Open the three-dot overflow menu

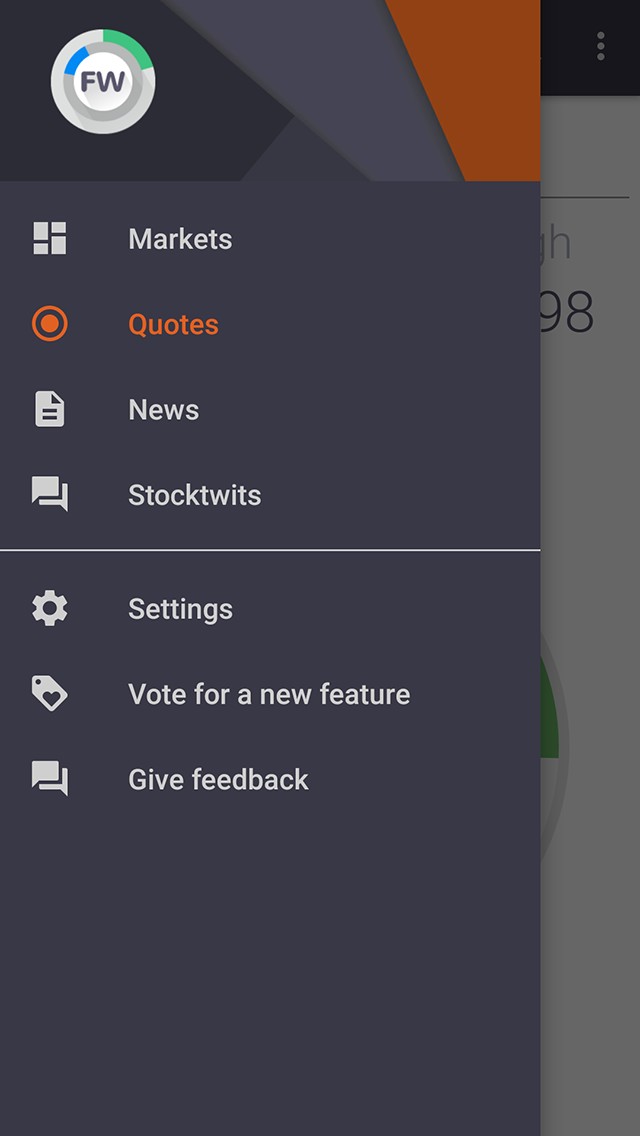[600, 46]
